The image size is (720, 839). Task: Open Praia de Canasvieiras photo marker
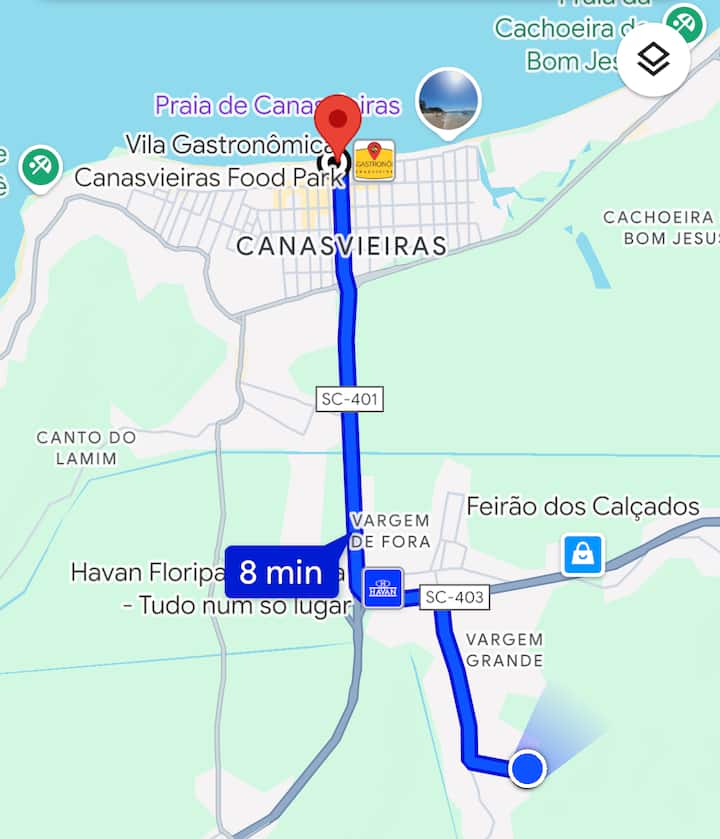[448, 101]
